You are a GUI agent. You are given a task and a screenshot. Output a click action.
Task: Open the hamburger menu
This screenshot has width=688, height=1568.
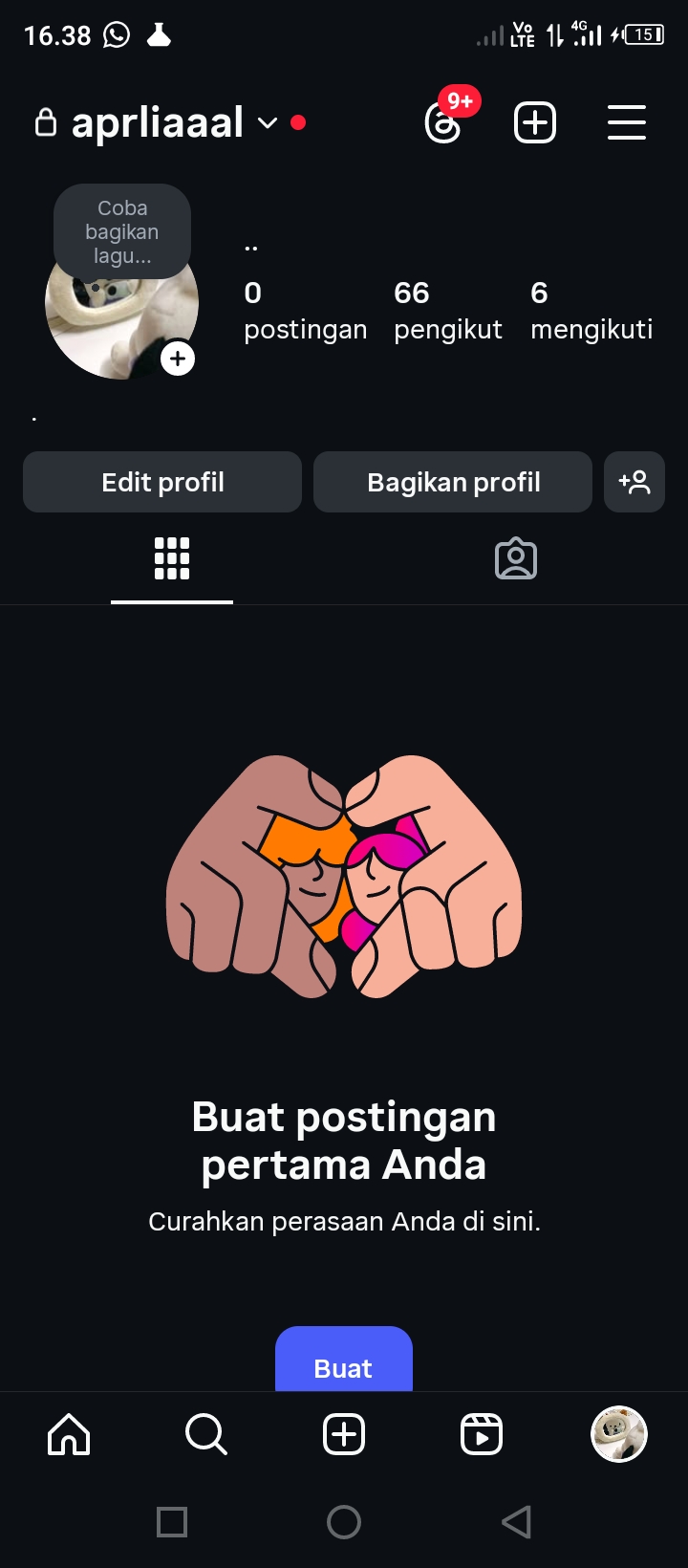click(627, 123)
